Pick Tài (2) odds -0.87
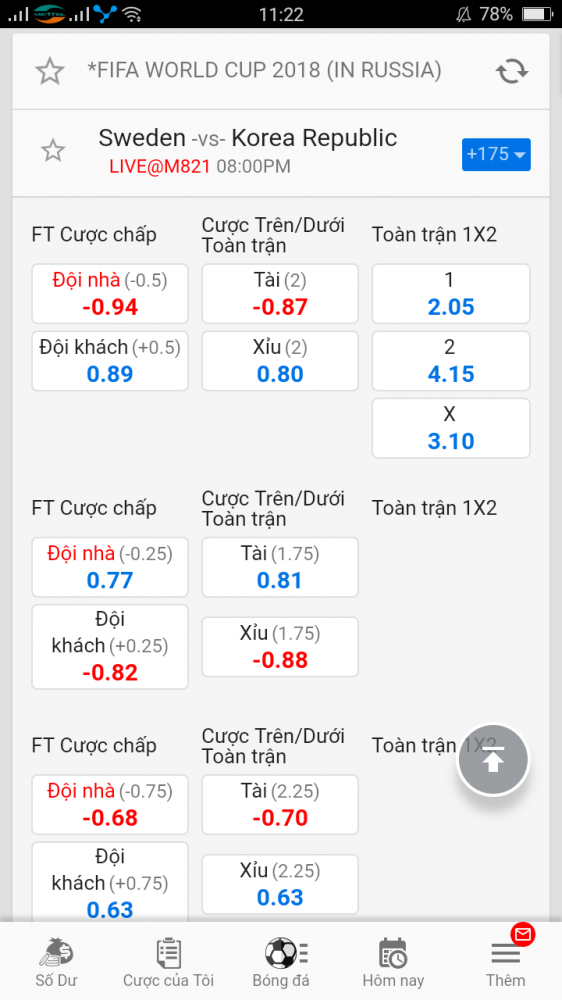The width and height of the screenshot is (562, 1000). (280, 293)
